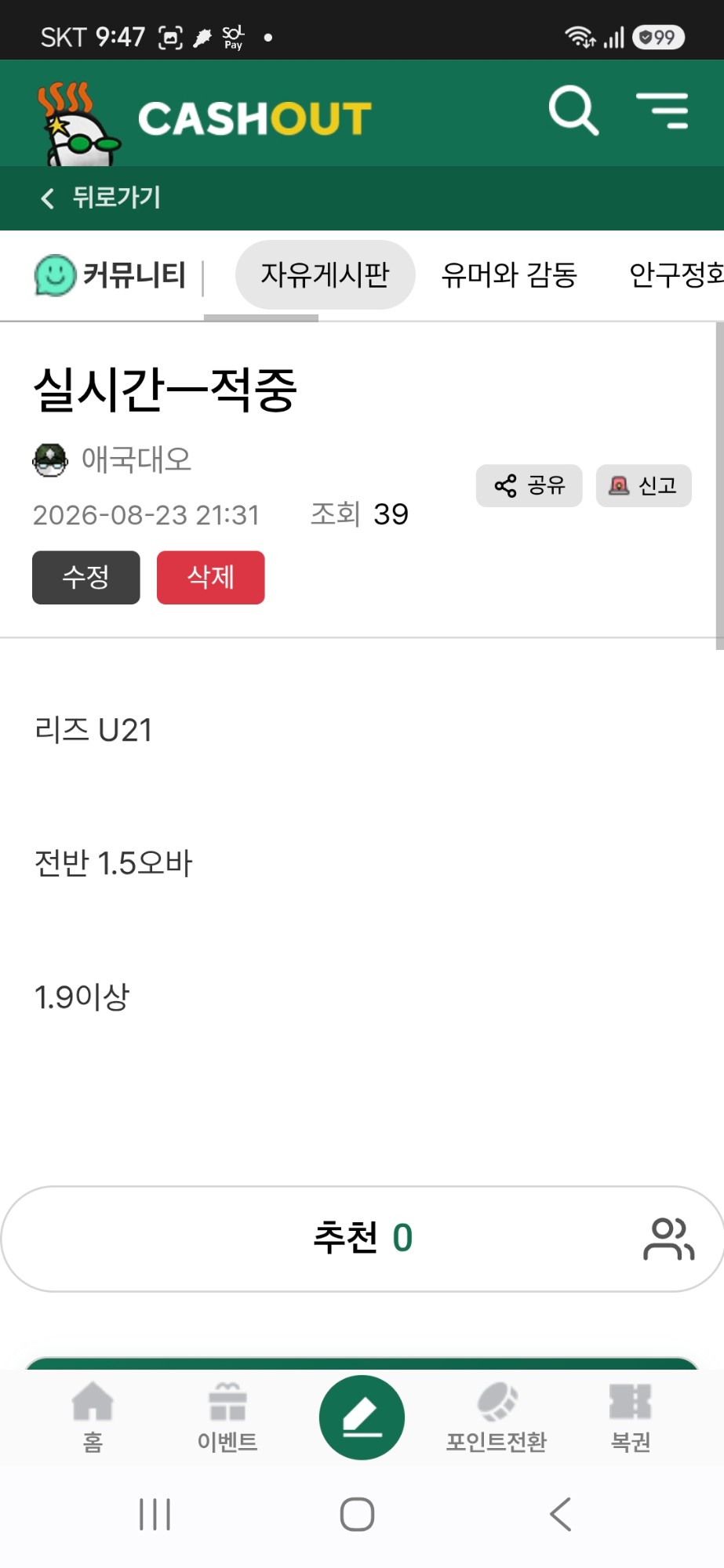Tap the system back button
Image resolution: width=724 pixels, height=1568 pixels.
point(561,1514)
